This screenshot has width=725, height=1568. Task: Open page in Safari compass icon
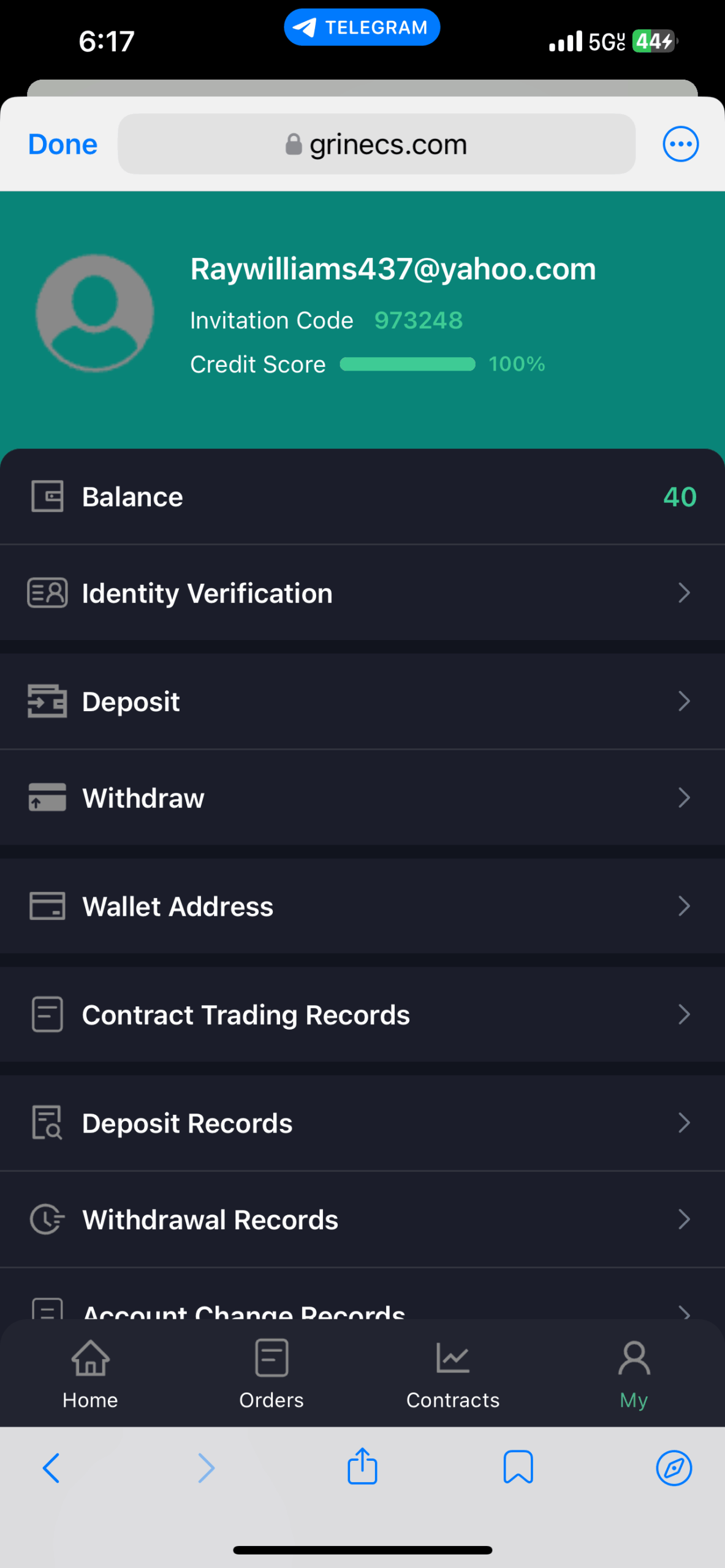[674, 1468]
